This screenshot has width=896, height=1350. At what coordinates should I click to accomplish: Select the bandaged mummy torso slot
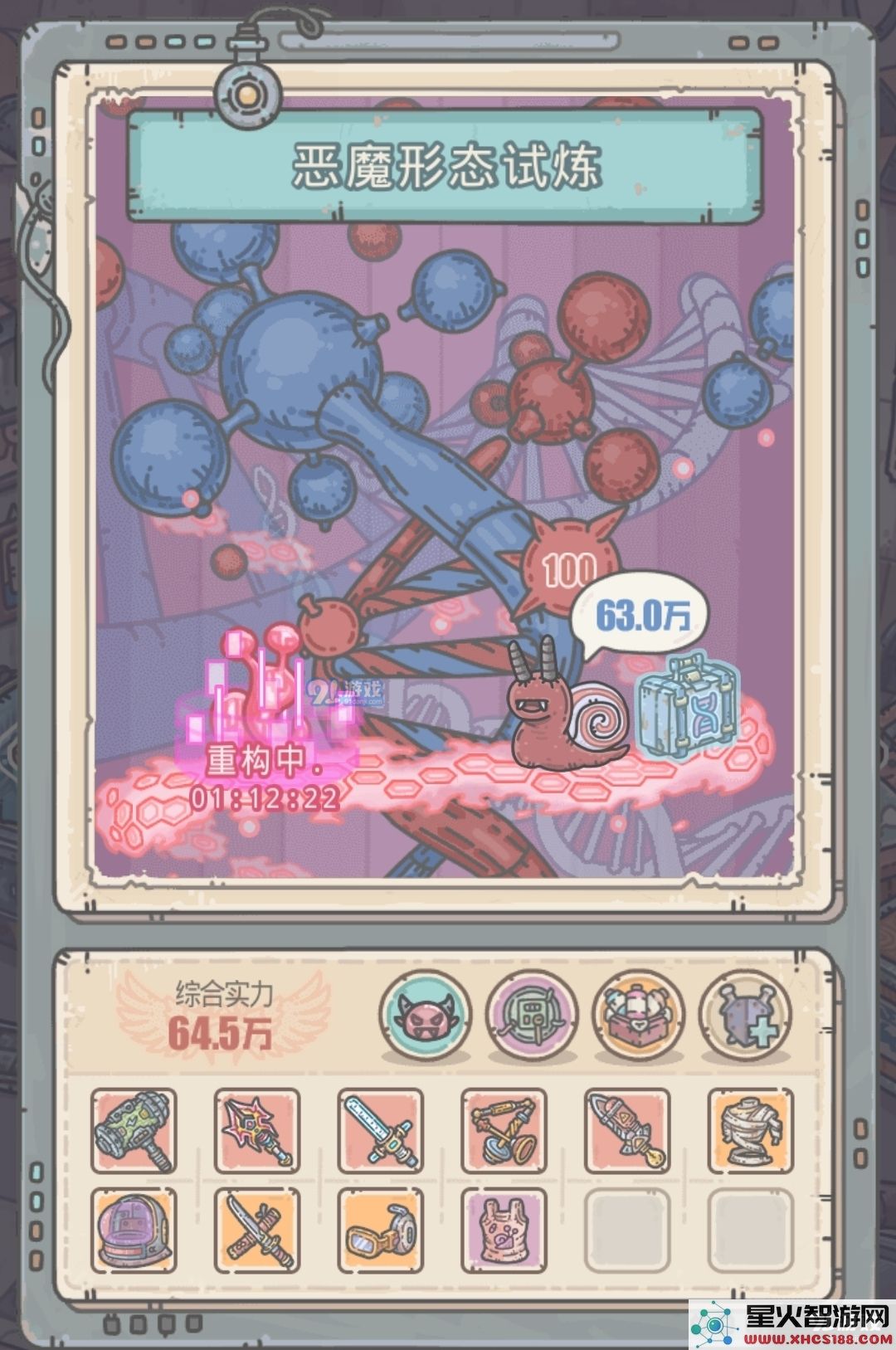pos(750,1130)
